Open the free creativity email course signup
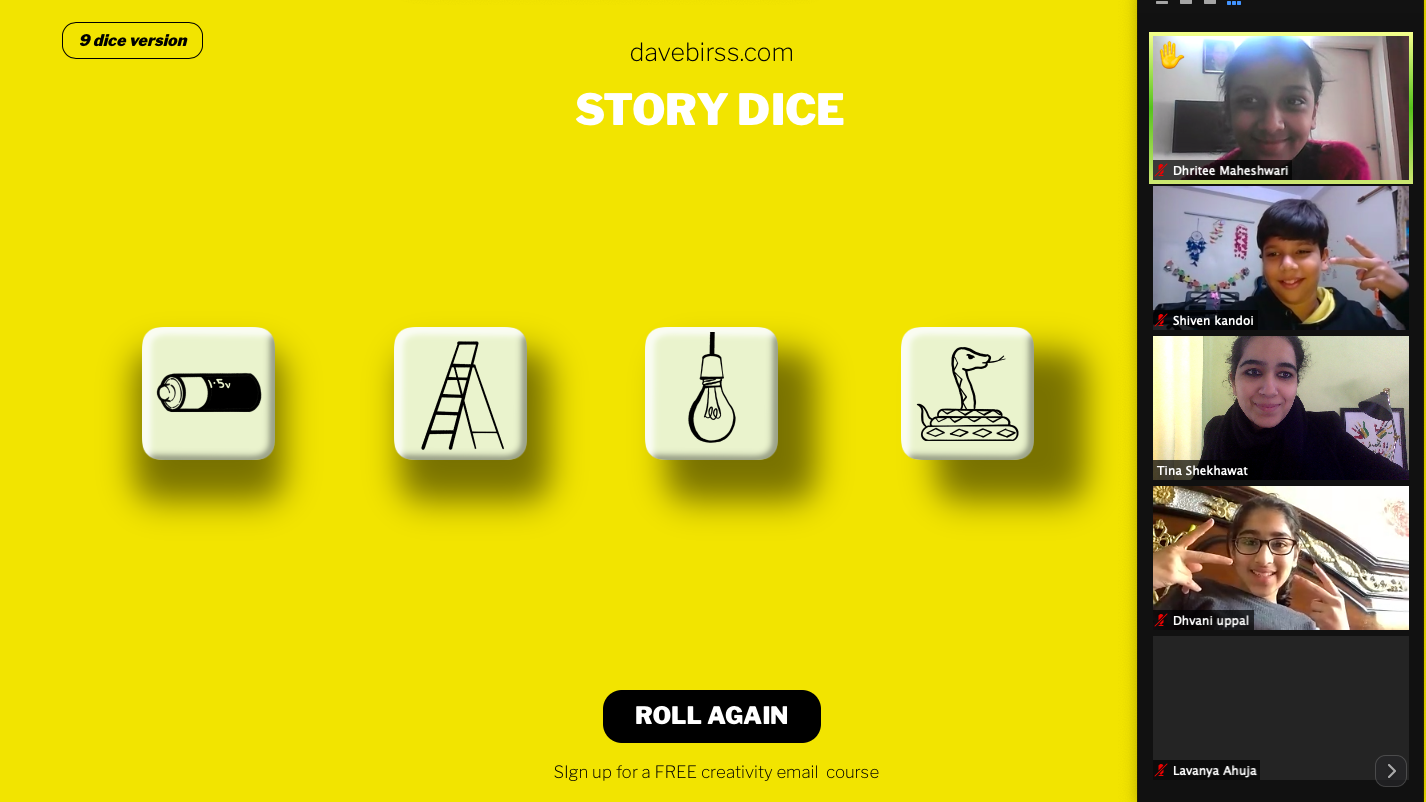The width and height of the screenshot is (1426, 802). click(716, 772)
